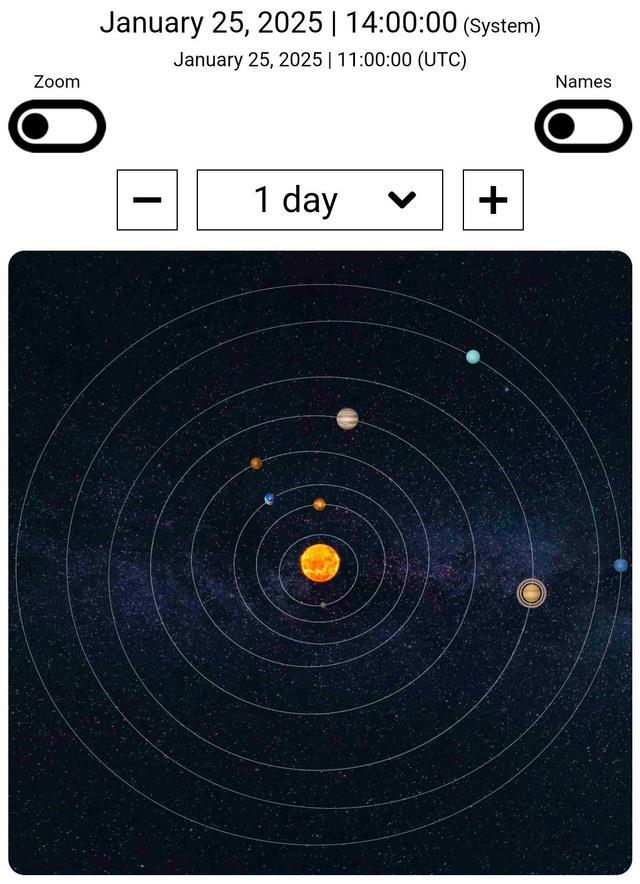This screenshot has width=640, height=884.
Task: Turn on the Names toggle
Action: pos(583,126)
